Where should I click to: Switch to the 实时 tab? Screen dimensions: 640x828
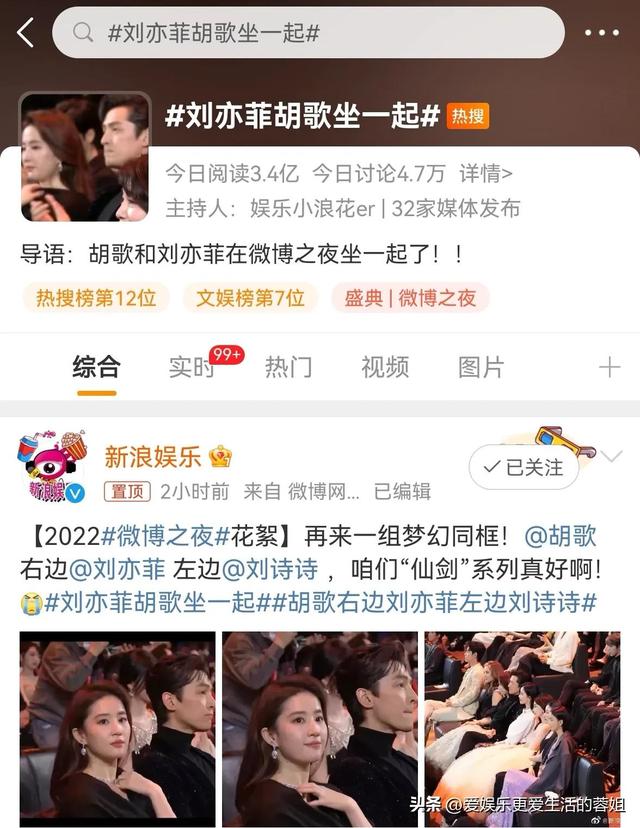[191, 367]
